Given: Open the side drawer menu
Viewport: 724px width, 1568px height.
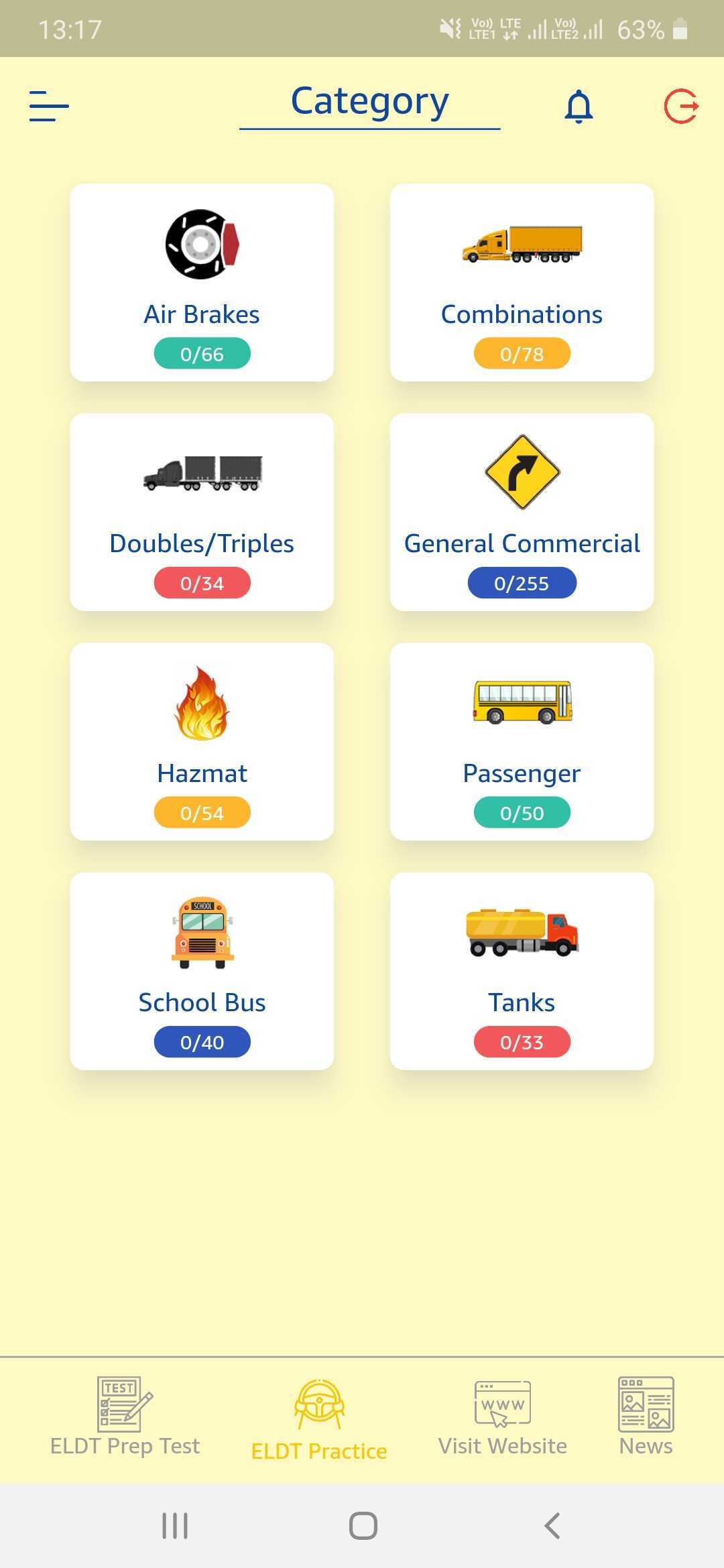Looking at the screenshot, I should (x=49, y=107).
